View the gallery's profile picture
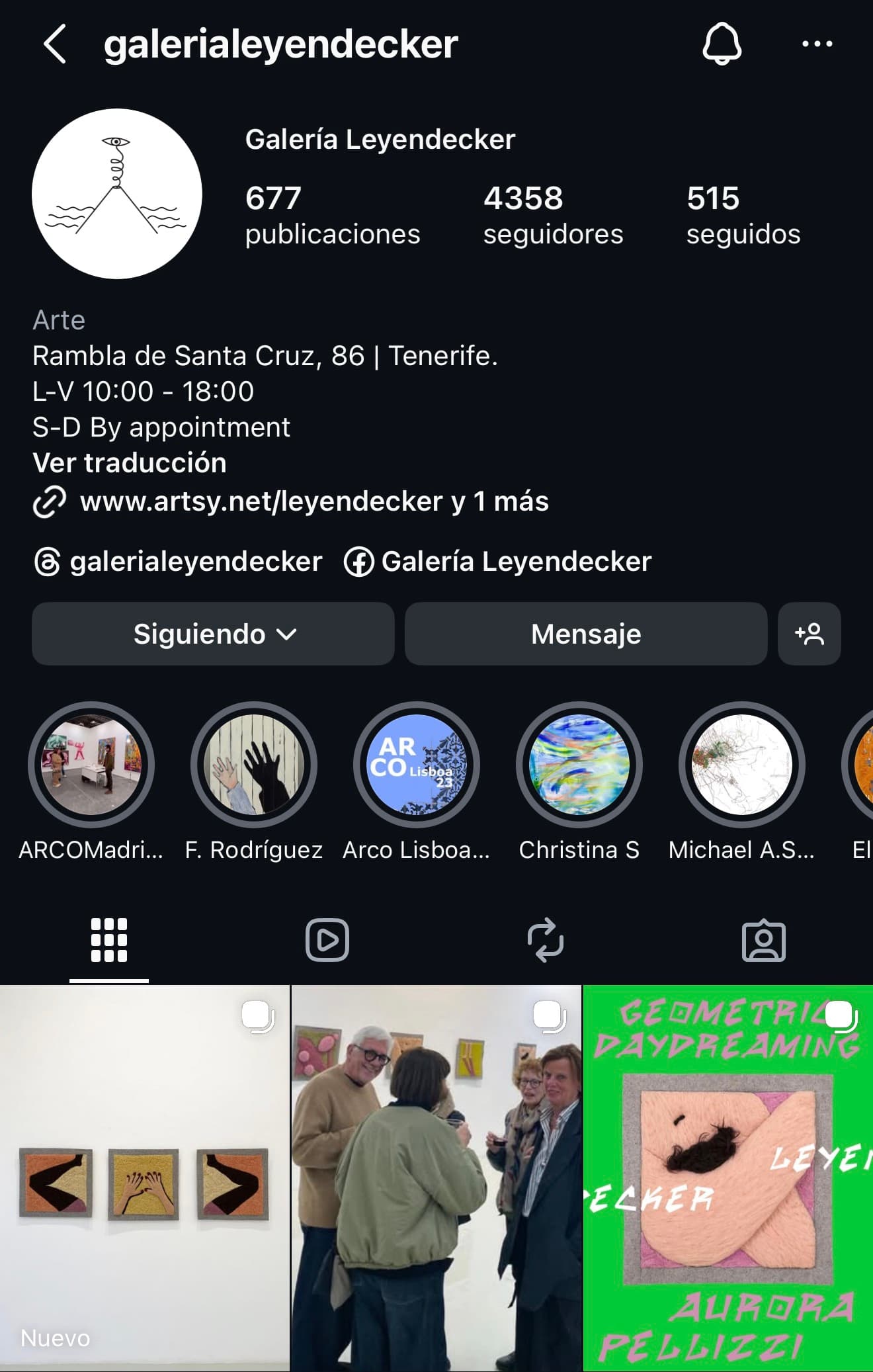The height and width of the screenshot is (1372, 873). pyautogui.click(x=117, y=194)
